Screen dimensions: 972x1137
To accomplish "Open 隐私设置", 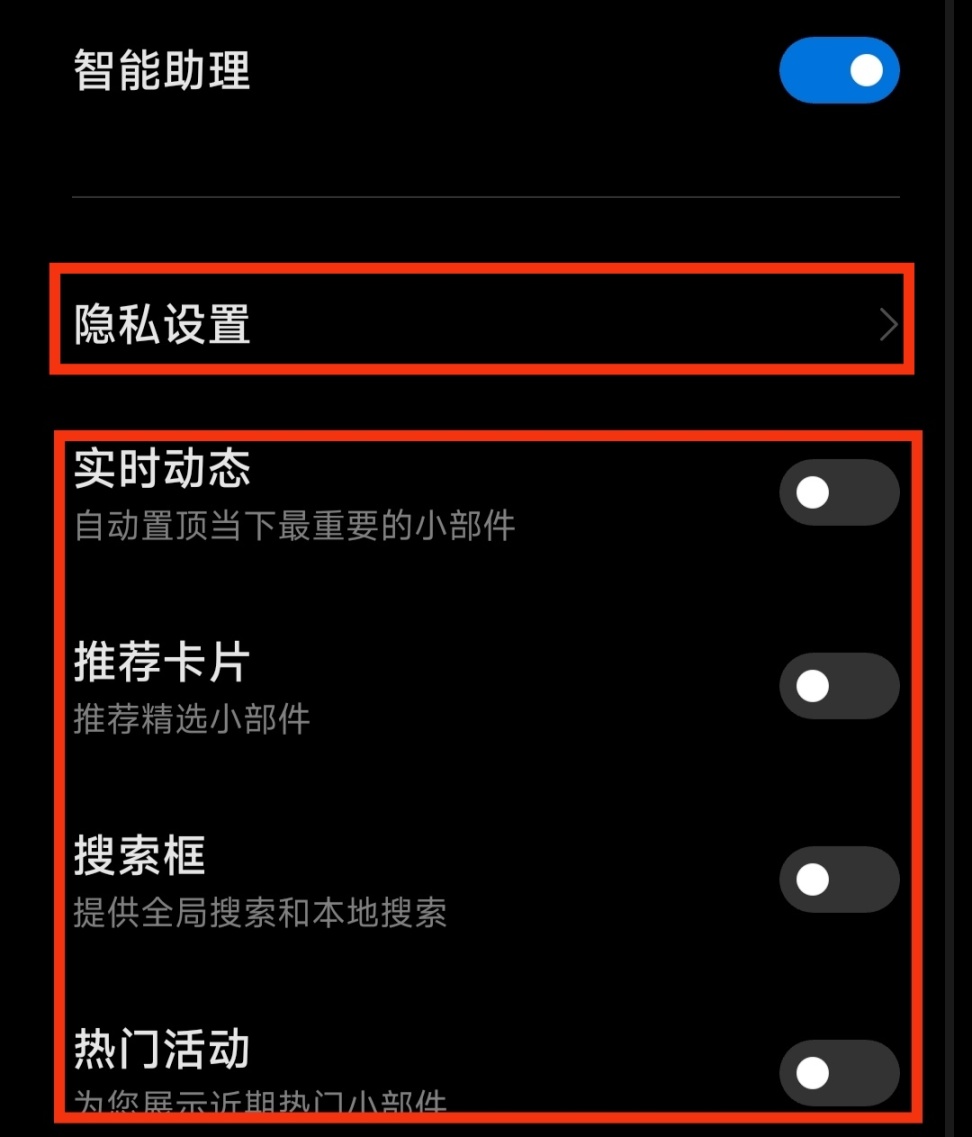I will (480, 326).
